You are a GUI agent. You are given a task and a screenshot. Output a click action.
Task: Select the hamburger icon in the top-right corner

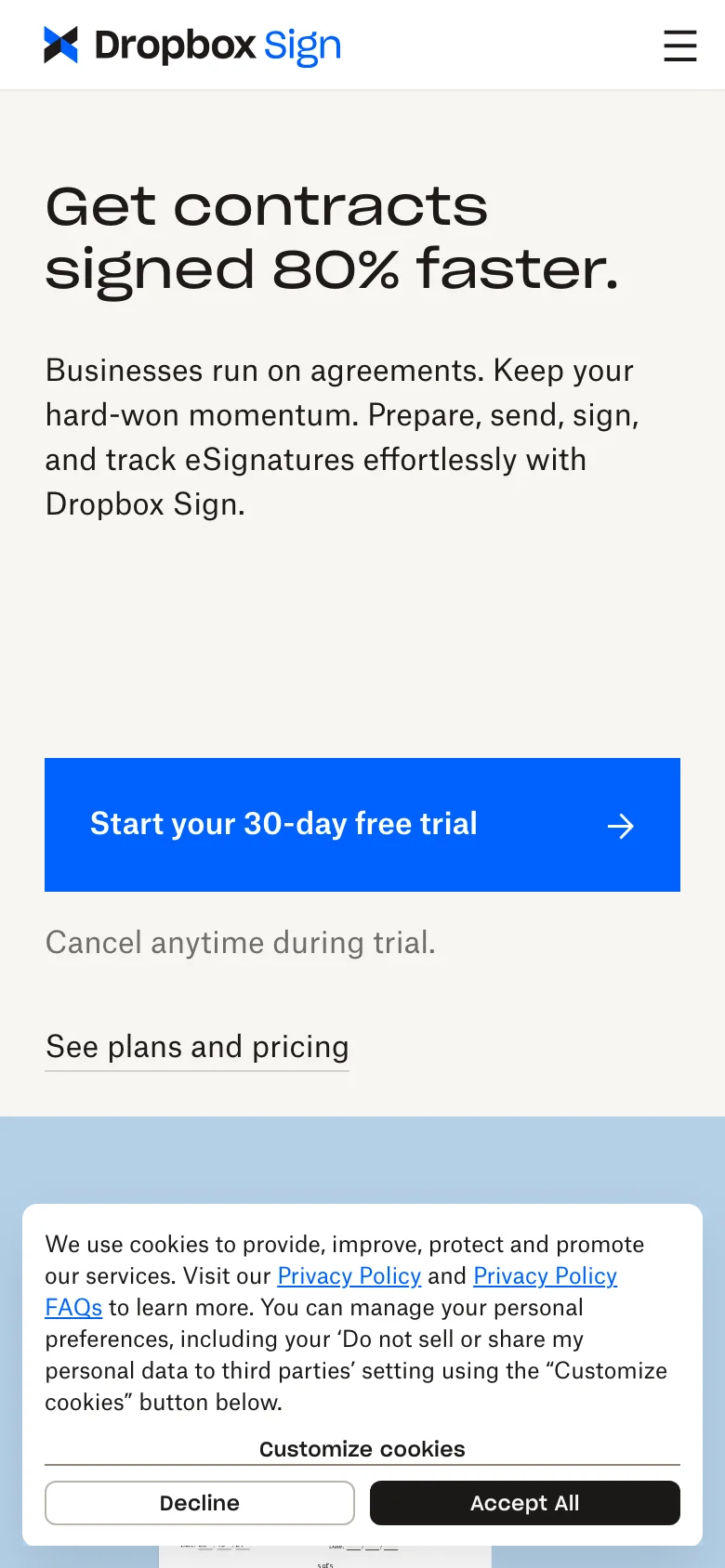[x=680, y=46]
